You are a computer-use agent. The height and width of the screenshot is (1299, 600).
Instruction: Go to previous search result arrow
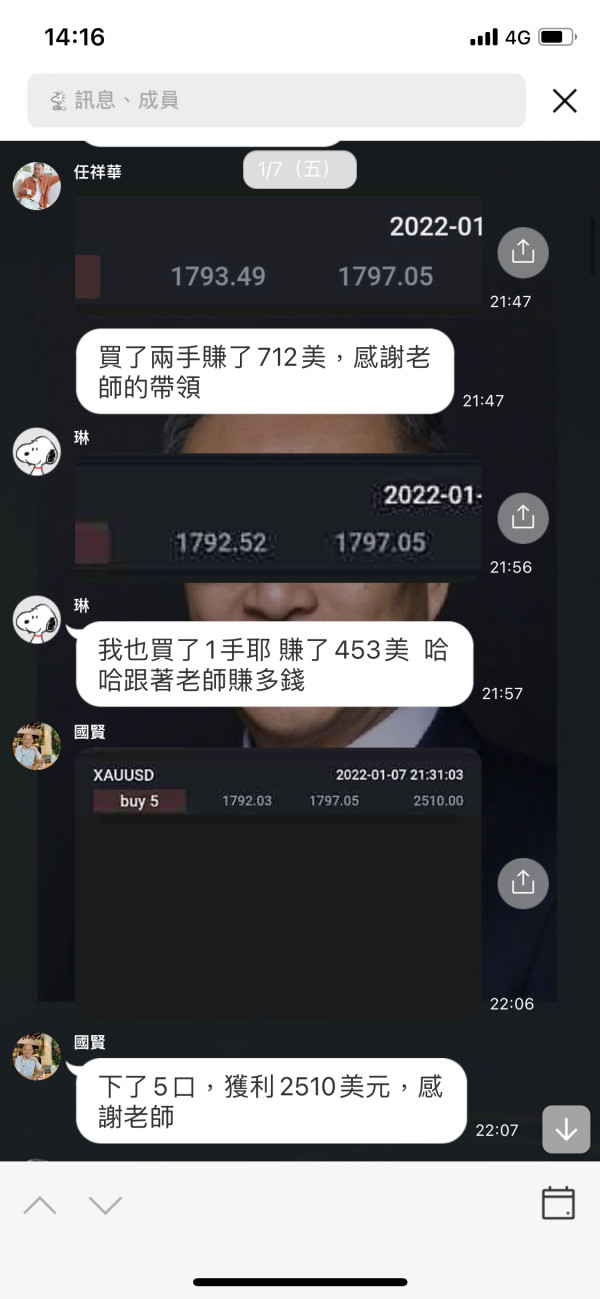(x=40, y=1205)
